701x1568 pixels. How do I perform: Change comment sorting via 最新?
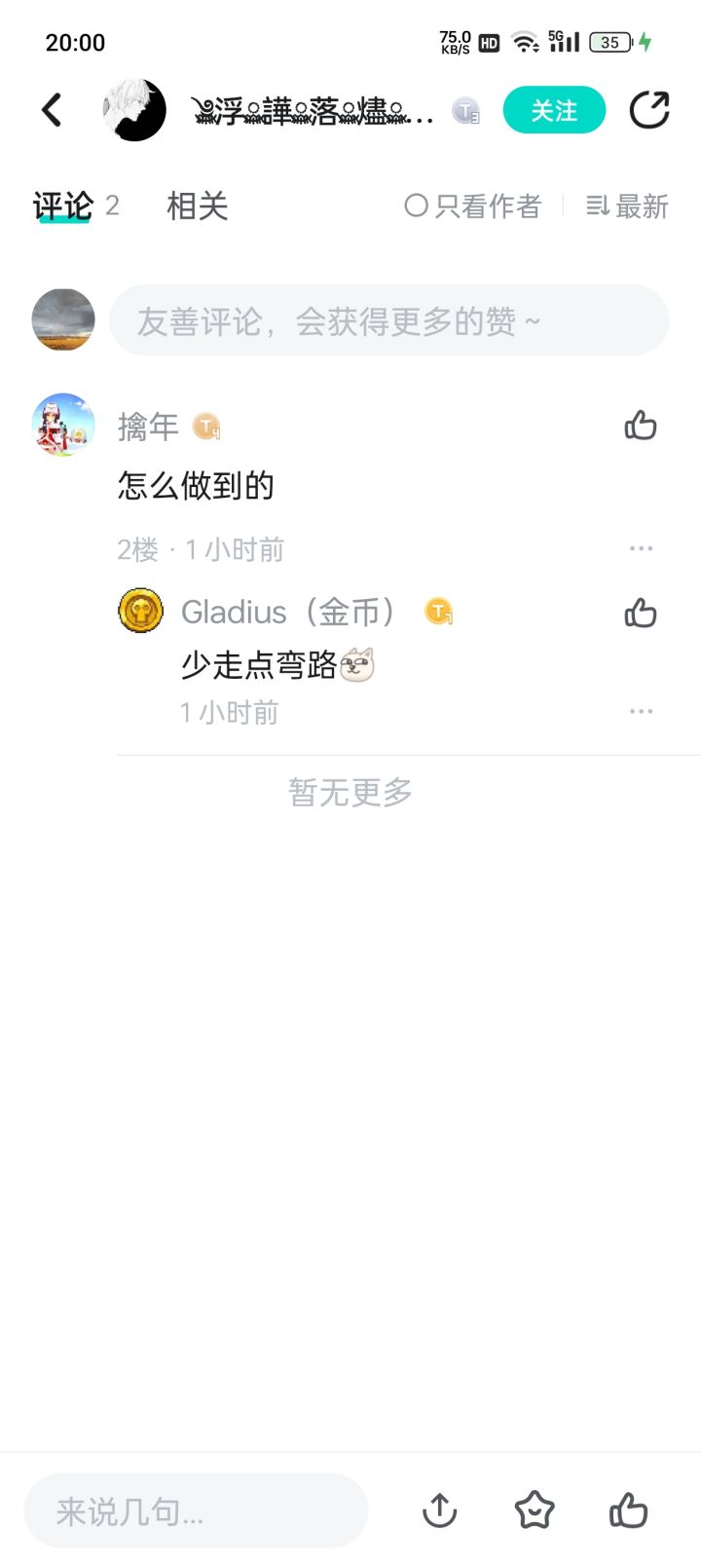point(627,206)
